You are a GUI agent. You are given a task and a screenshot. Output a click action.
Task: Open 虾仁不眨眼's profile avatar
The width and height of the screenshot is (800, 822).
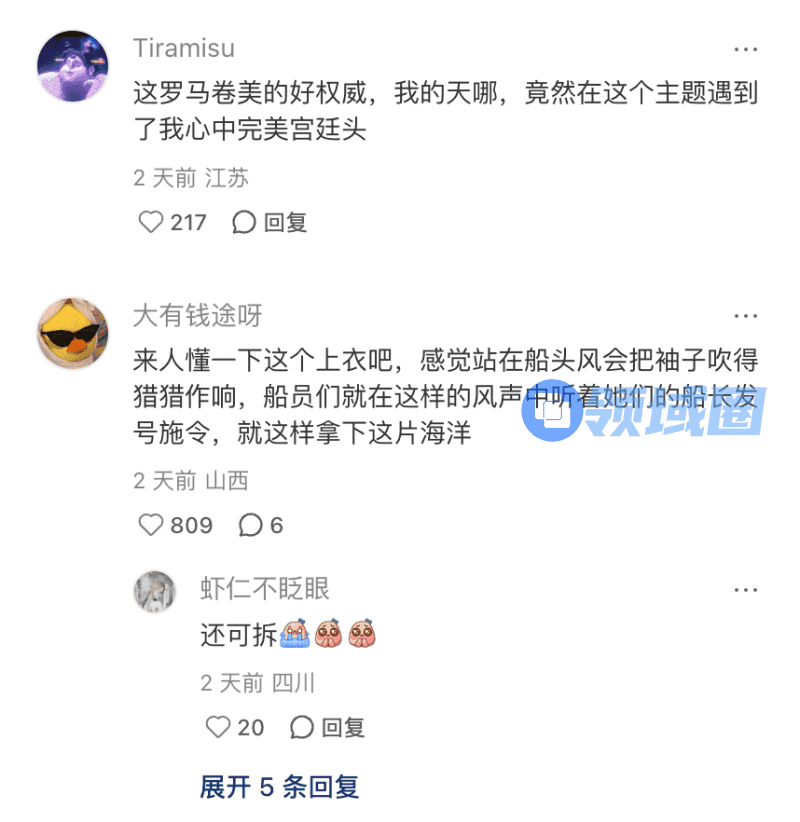[155, 591]
